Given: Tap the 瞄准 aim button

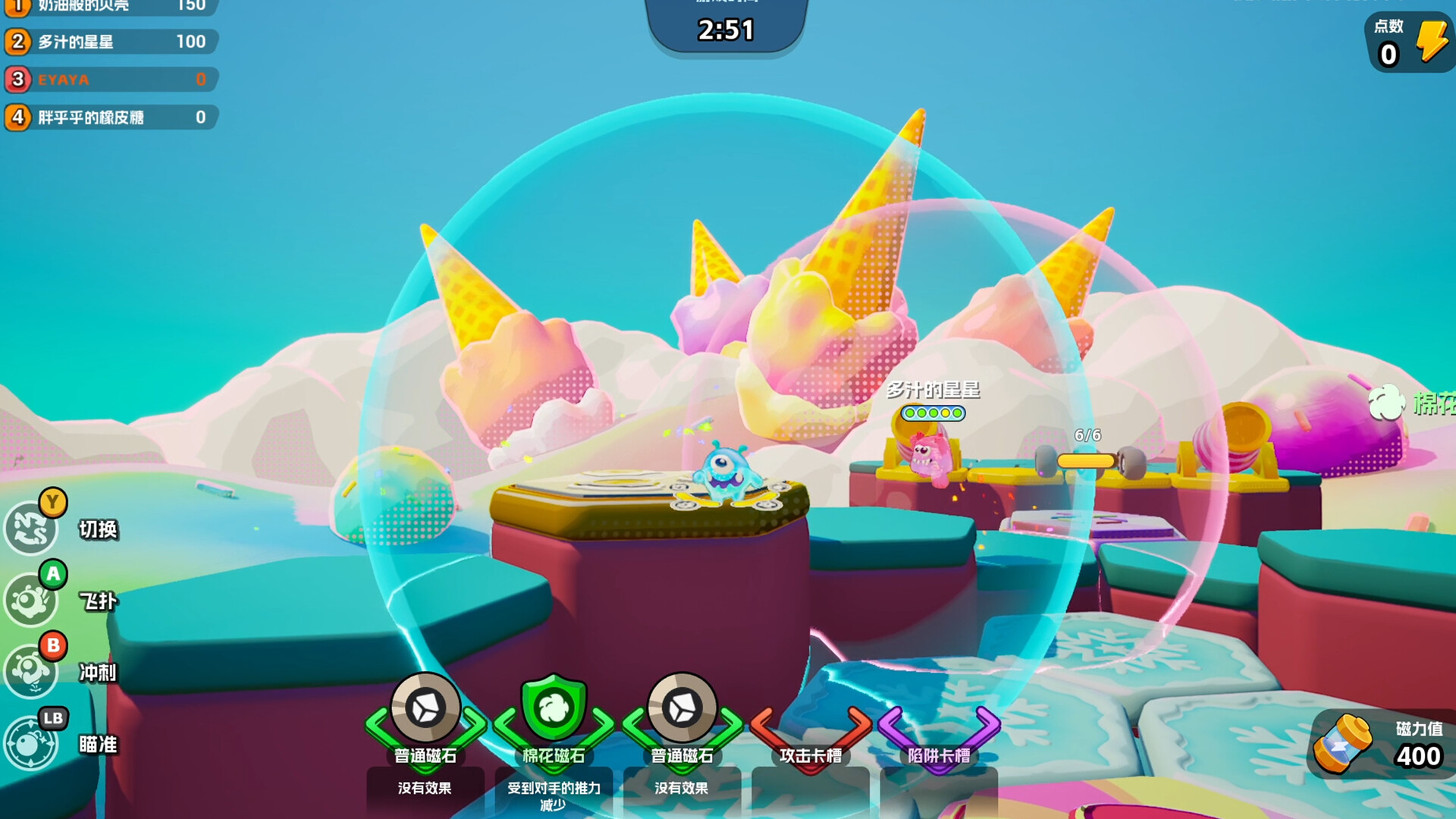Looking at the screenshot, I should pyautogui.click(x=32, y=743).
